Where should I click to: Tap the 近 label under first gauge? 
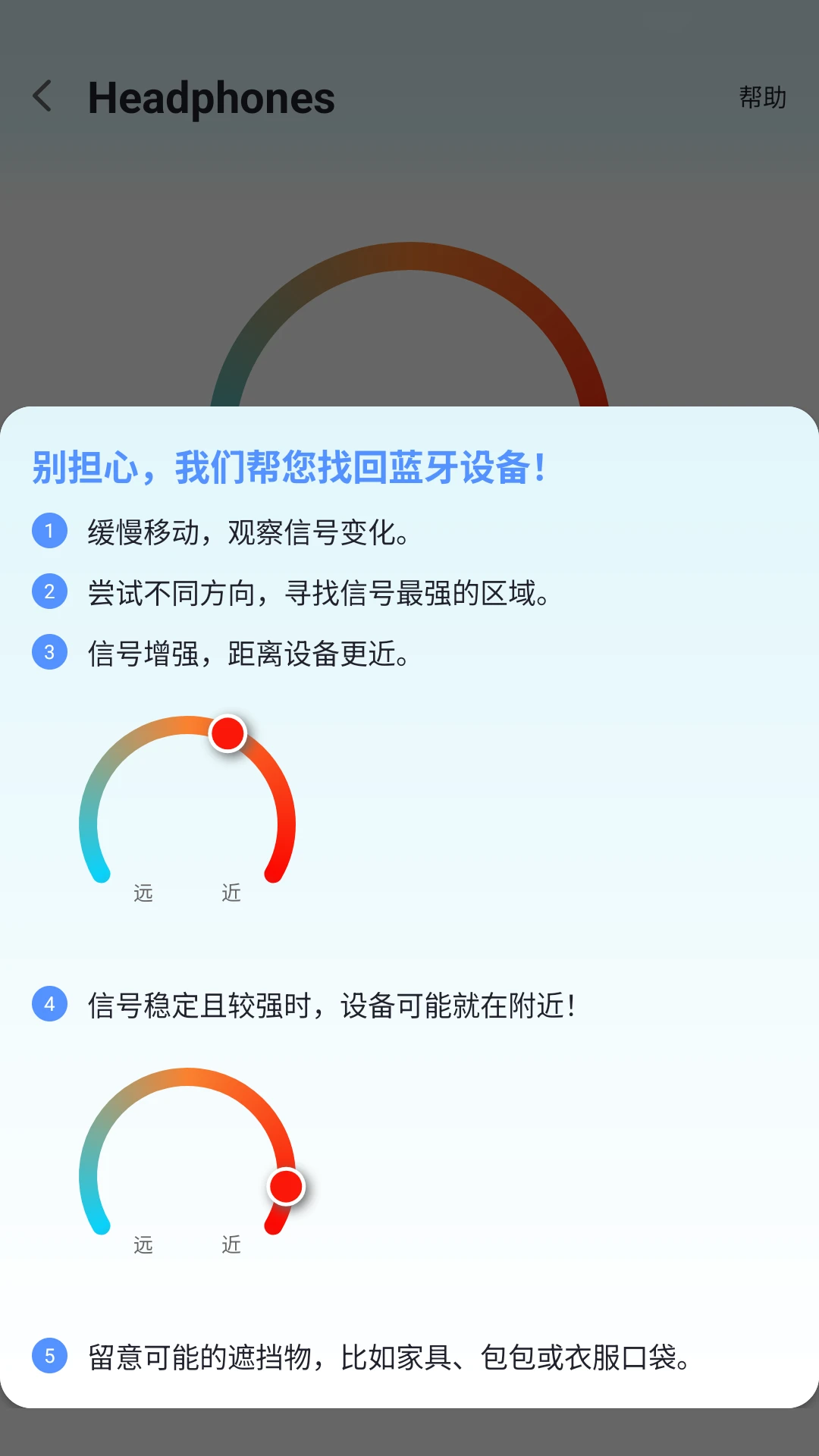(230, 894)
